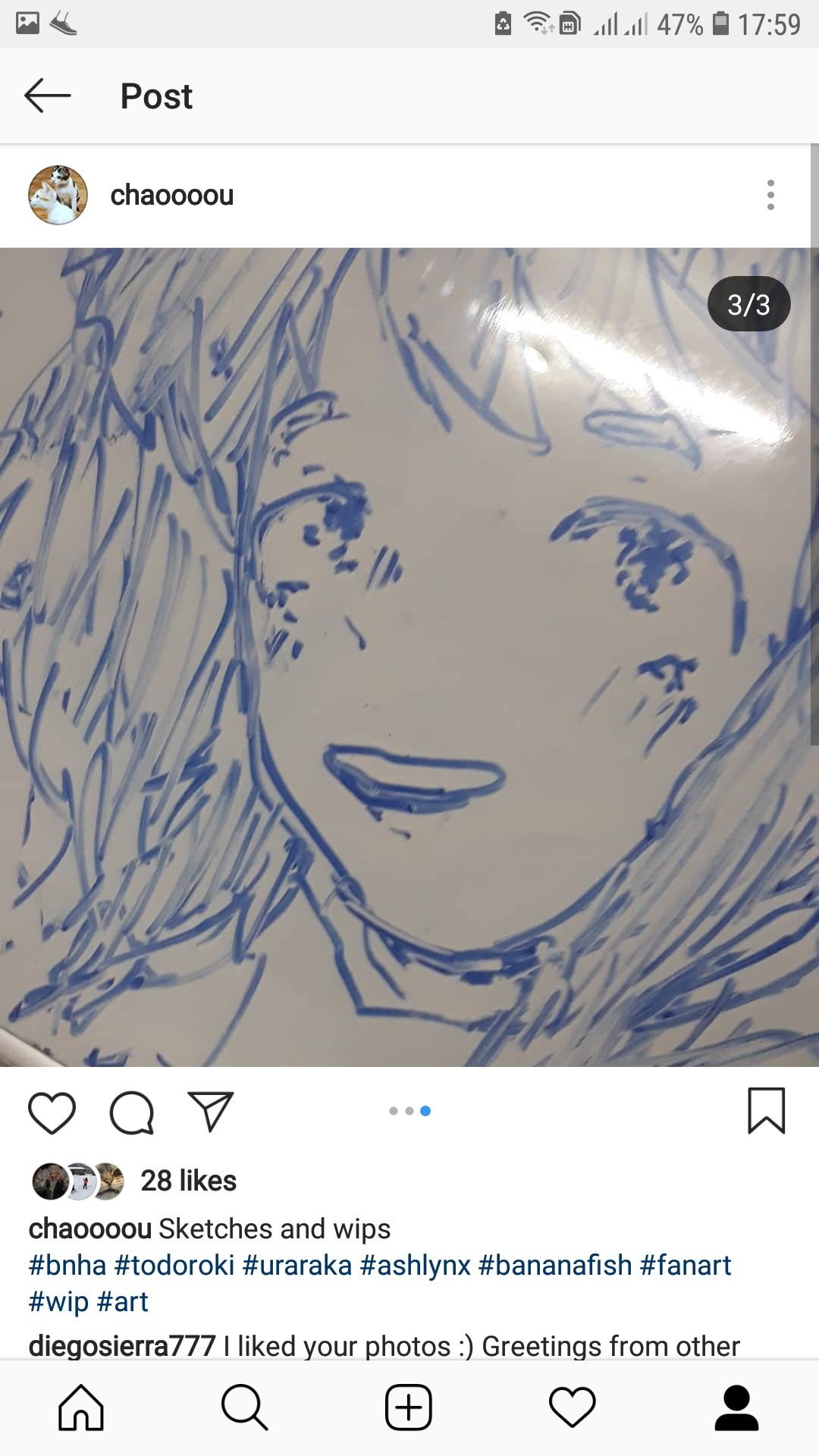819x1456 pixels.
Task: Go back using the arrow beside Post
Action: click(x=47, y=96)
